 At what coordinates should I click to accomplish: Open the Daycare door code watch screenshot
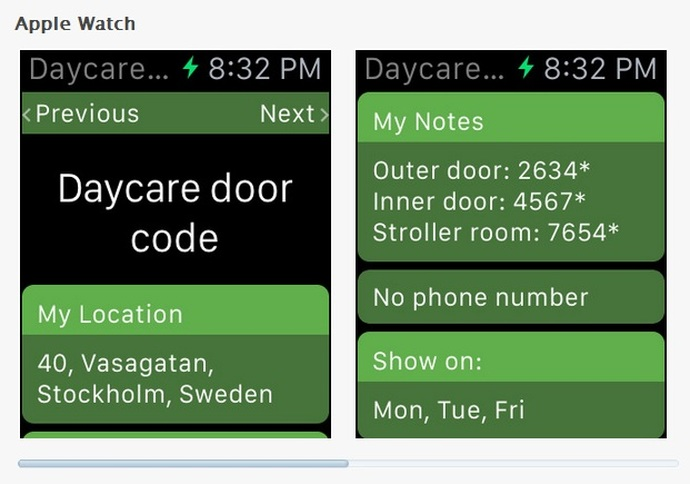(175, 244)
